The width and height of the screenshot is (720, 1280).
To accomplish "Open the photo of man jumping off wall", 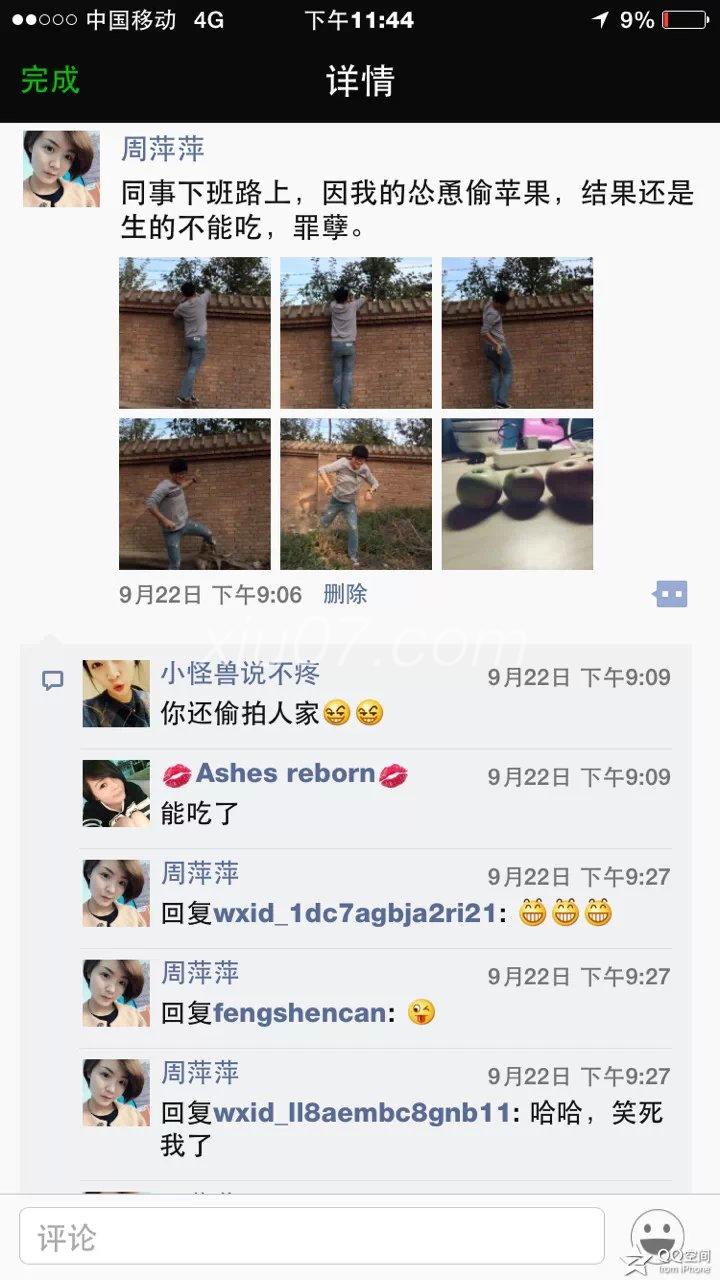I will coord(356,494).
